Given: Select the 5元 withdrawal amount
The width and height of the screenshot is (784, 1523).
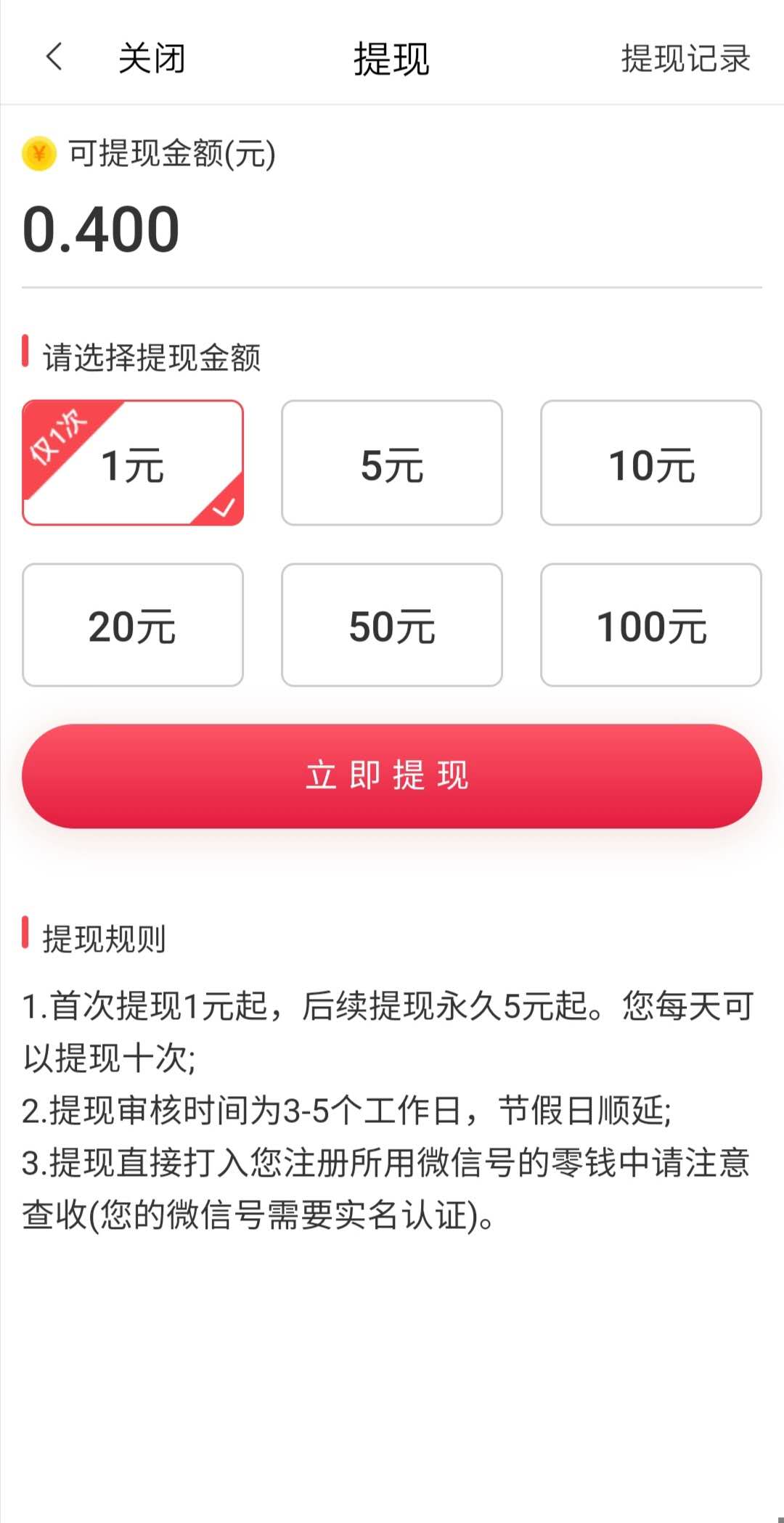Looking at the screenshot, I should (392, 463).
